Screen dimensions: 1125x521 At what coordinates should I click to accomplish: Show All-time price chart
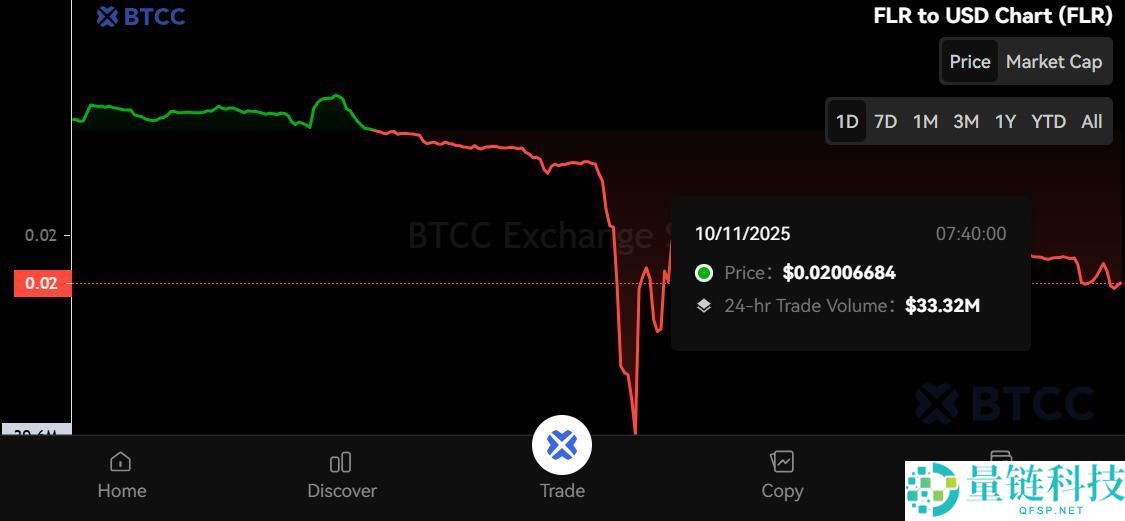pos(1091,122)
